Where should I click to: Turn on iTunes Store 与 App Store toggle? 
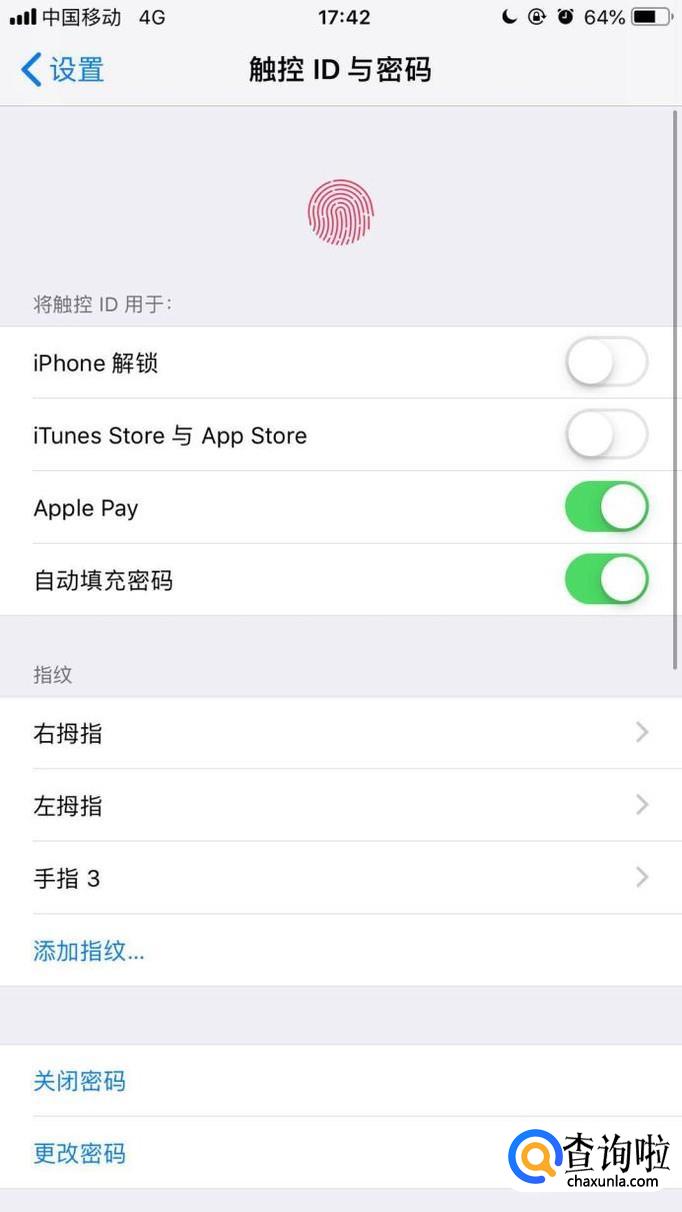click(606, 435)
